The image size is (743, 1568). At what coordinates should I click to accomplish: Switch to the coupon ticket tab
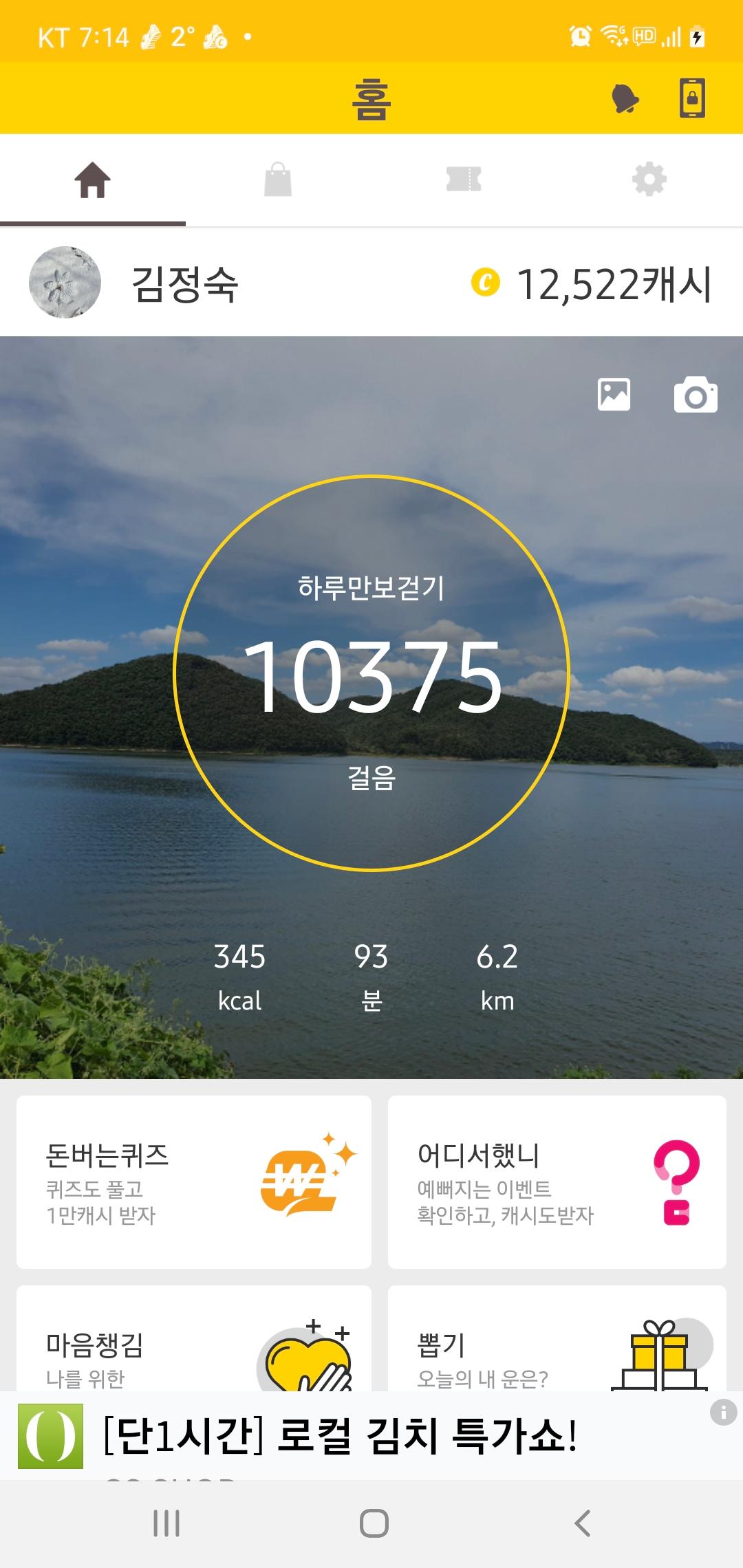click(x=464, y=180)
